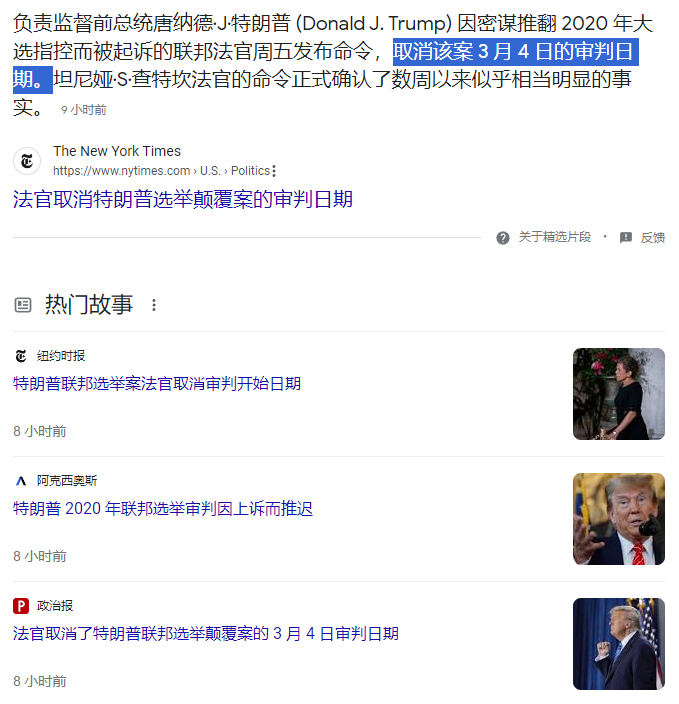This screenshot has width=679, height=704.
Task: Open the 热门故事 overflow menu
Action: click(154, 305)
